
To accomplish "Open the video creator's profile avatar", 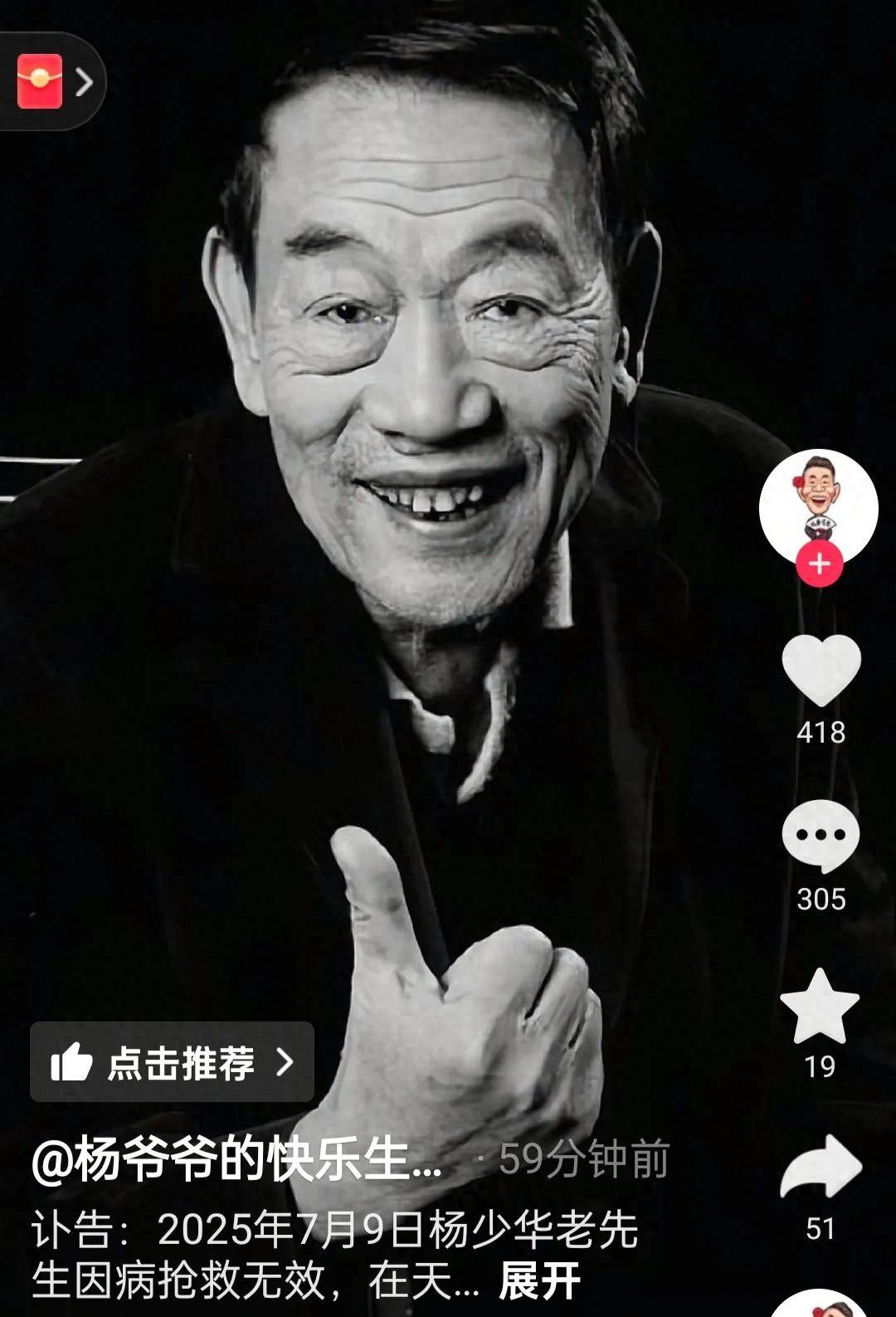I will click(x=818, y=502).
